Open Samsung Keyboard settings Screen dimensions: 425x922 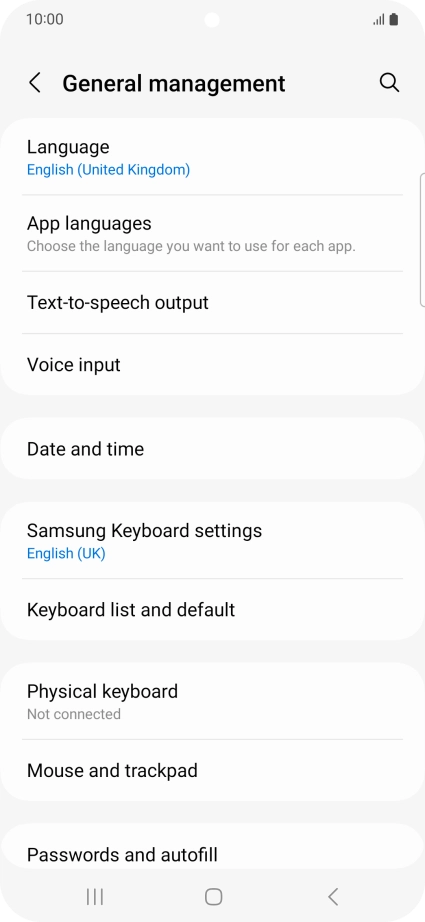[212, 540]
